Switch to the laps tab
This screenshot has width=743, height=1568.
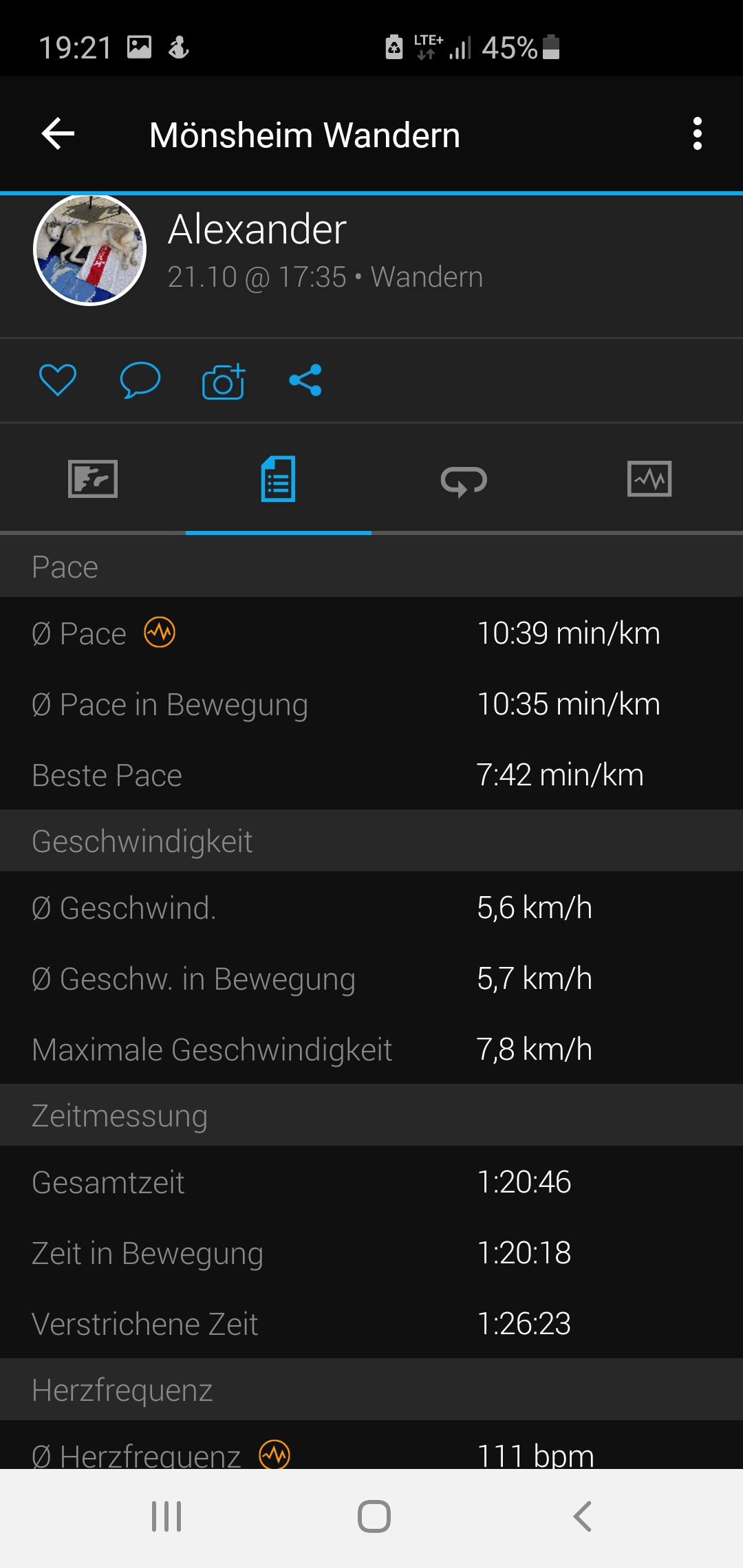[x=464, y=480]
